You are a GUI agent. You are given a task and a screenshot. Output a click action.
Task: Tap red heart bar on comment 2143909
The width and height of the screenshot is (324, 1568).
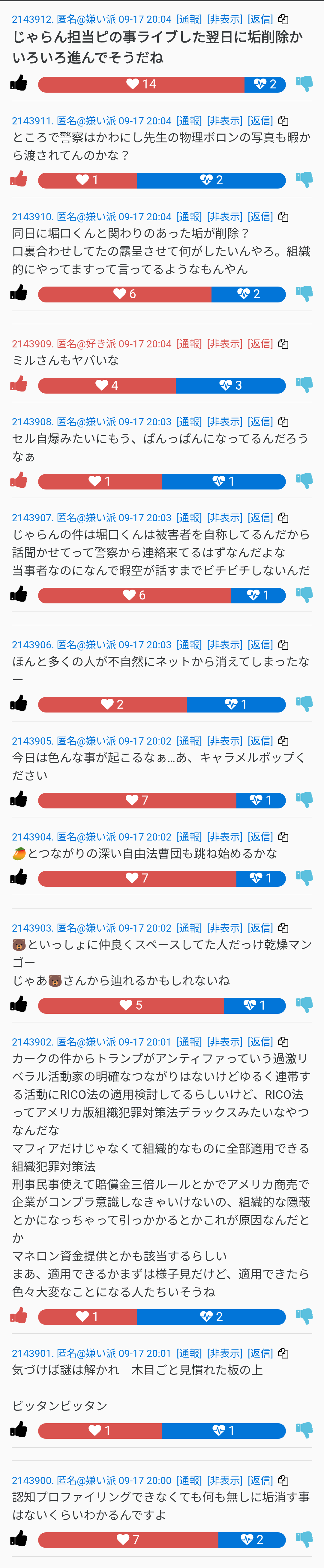[106, 385]
